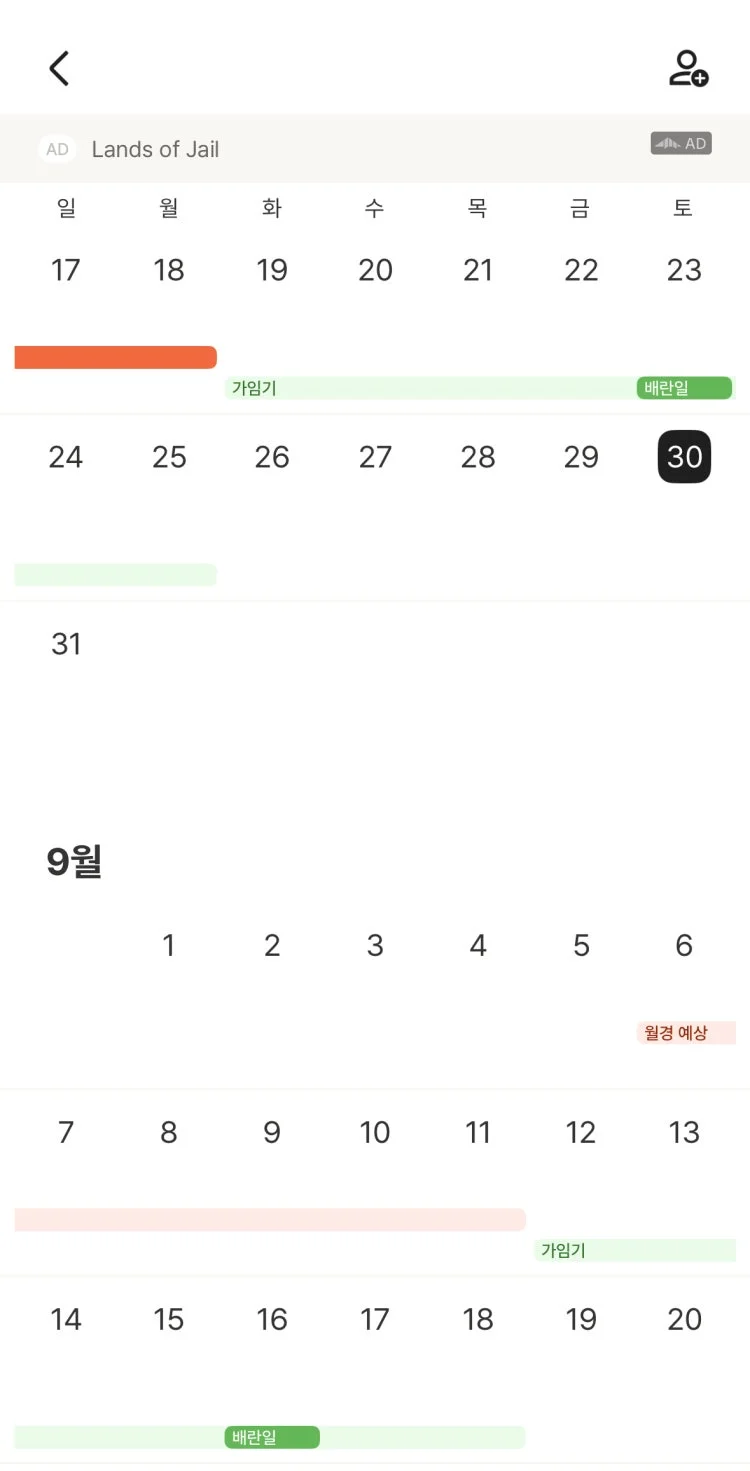The height and width of the screenshot is (1471, 750).
Task: Select 9월 1 on the calendar
Action: coord(169,945)
